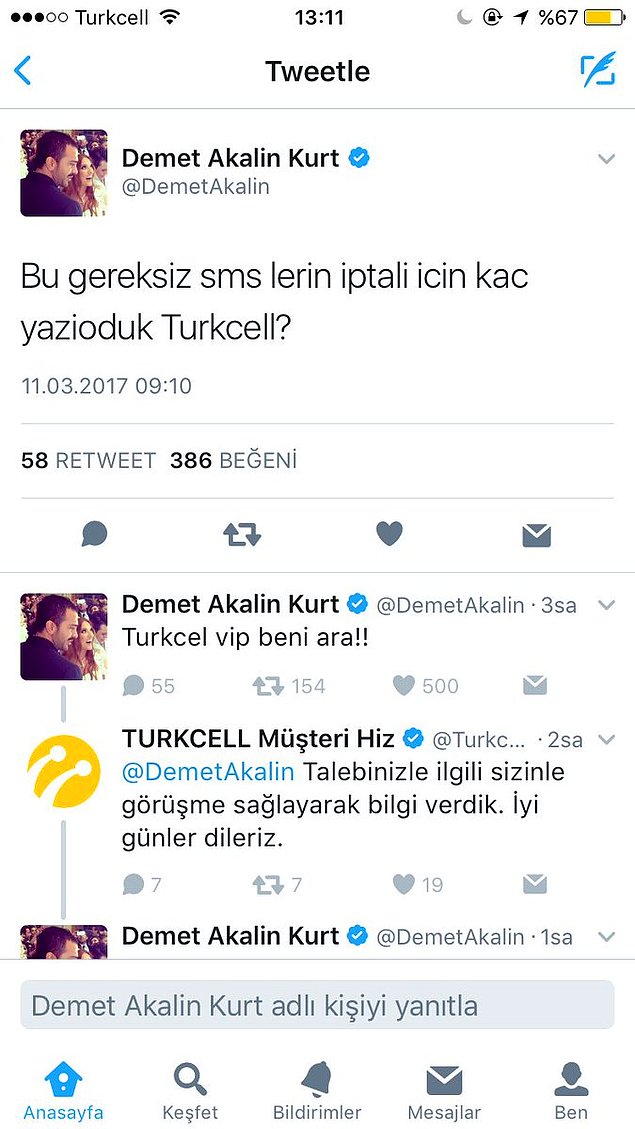Like the main tweet about sms
This screenshot has height=1129, width=635.
[389, 535]
